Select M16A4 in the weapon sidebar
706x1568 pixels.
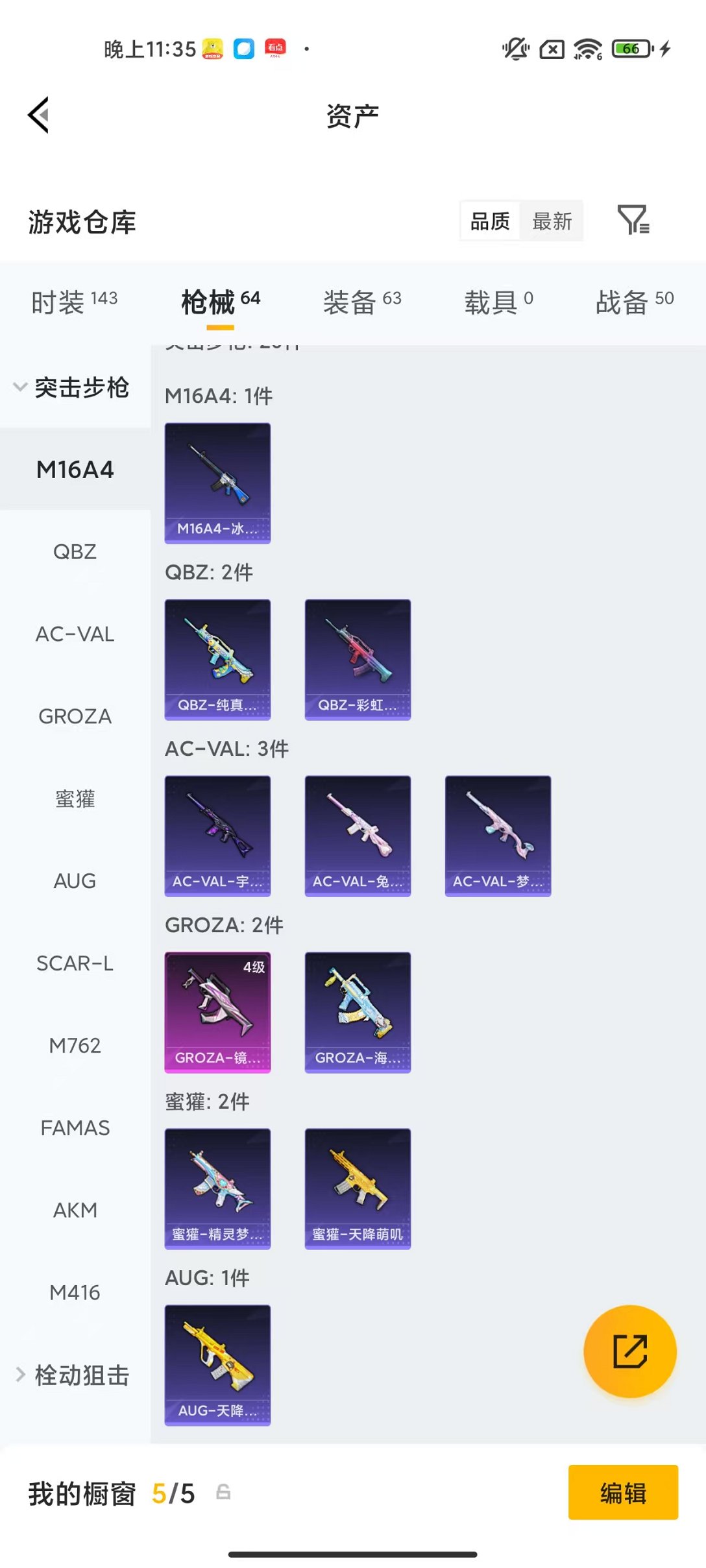(x=73, y=468)
